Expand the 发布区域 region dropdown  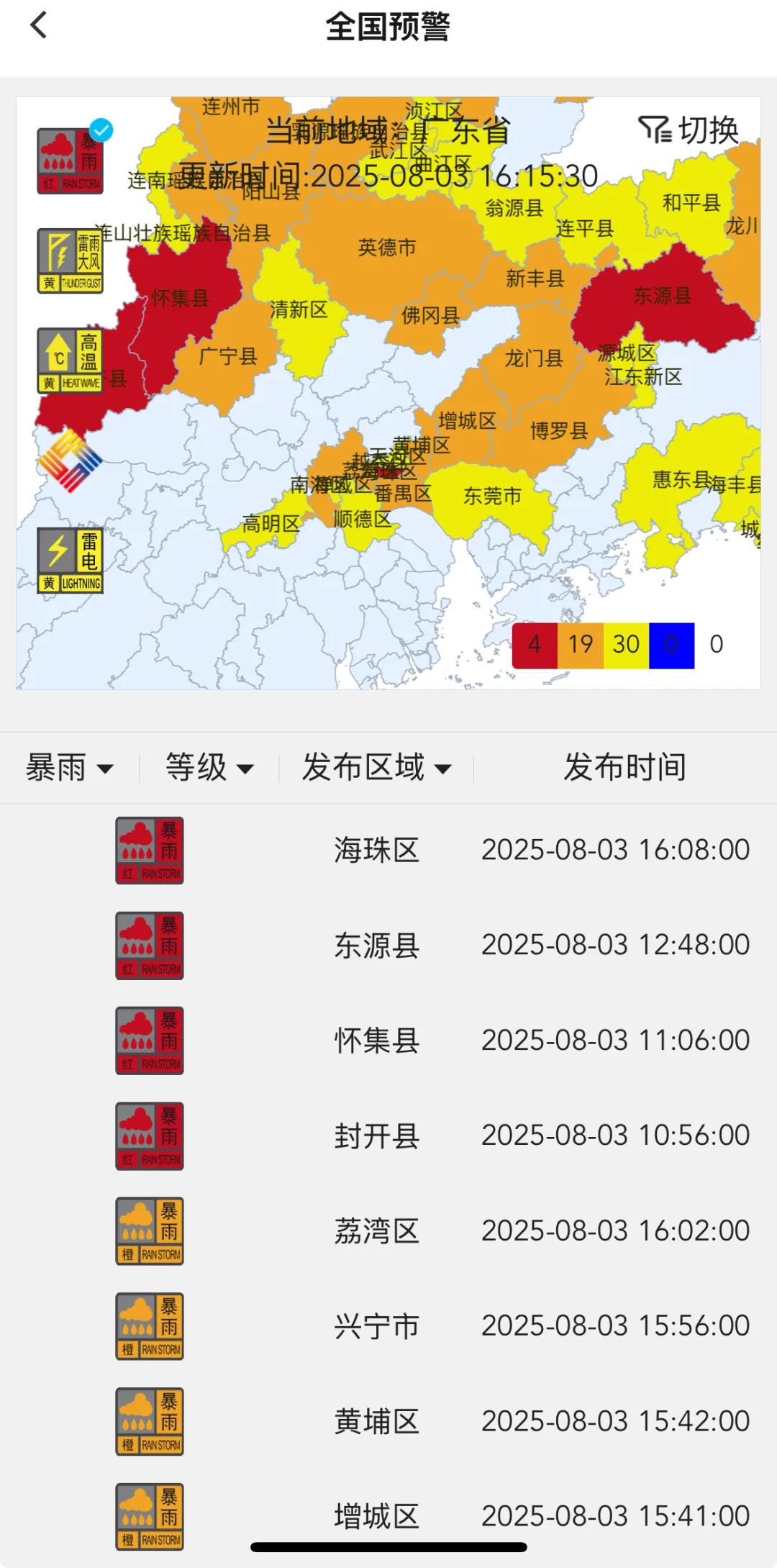(x=376, y=767)
